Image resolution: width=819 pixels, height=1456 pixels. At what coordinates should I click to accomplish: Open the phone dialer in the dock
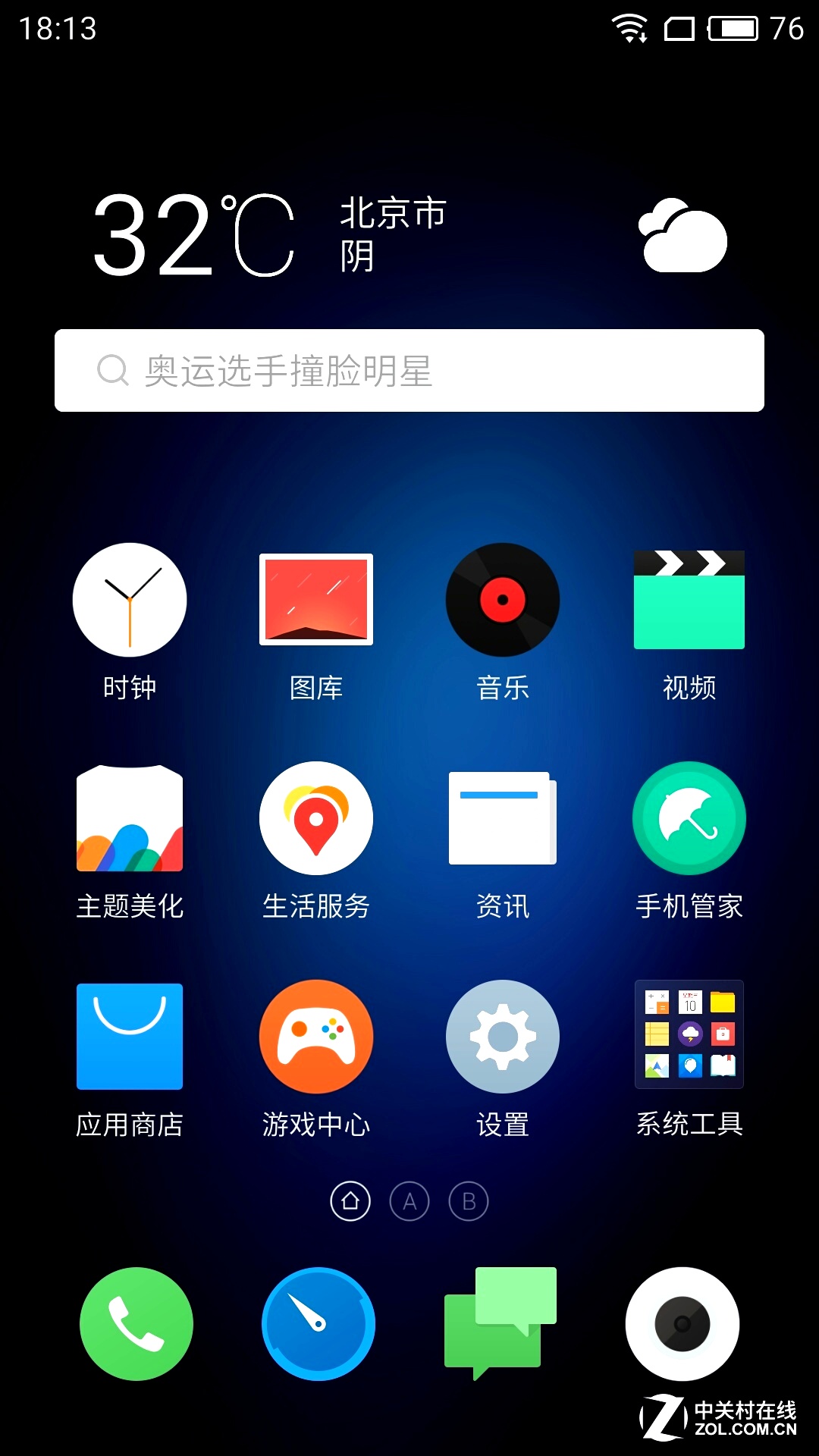tap(136, 1324)
